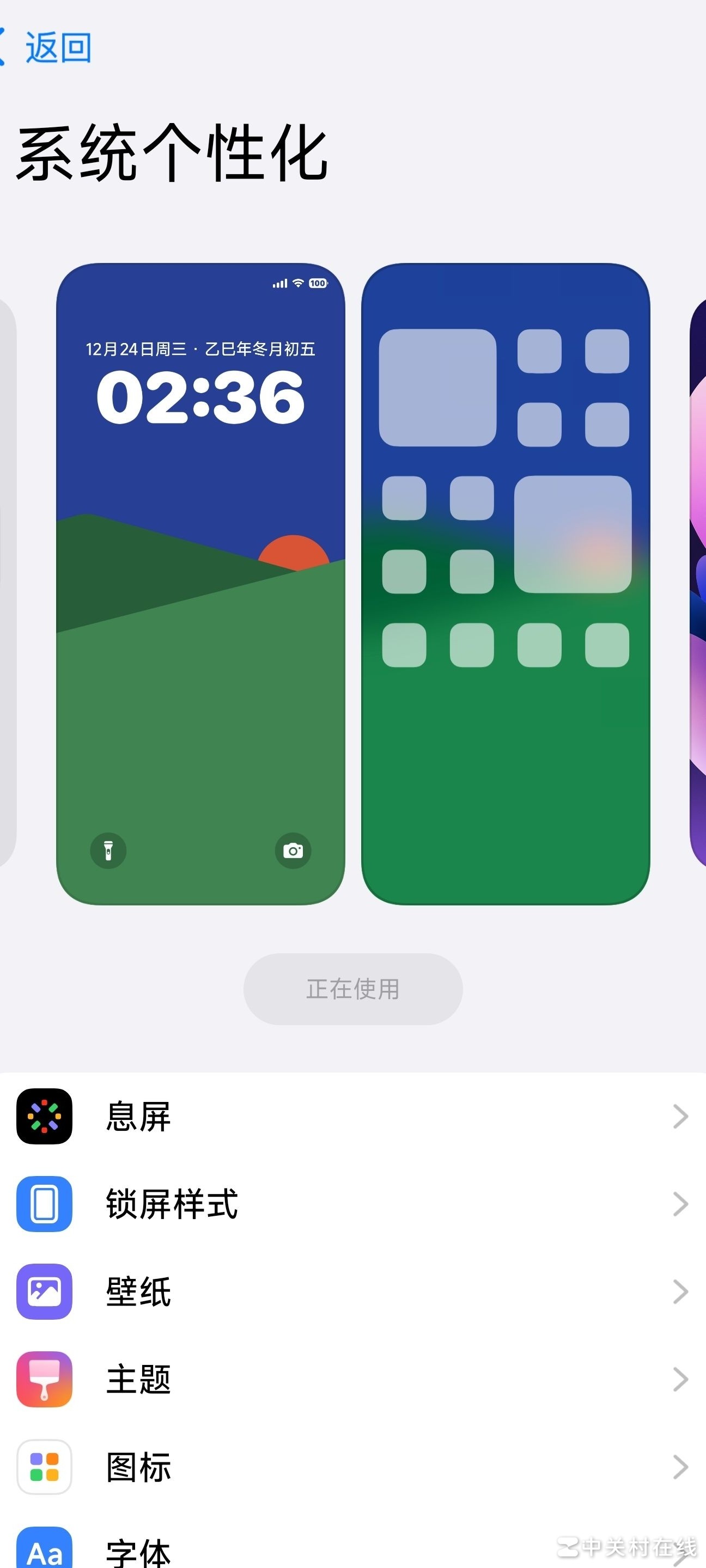Open 主题 settings
706x1568 pixels.
tap(352, 1379)
